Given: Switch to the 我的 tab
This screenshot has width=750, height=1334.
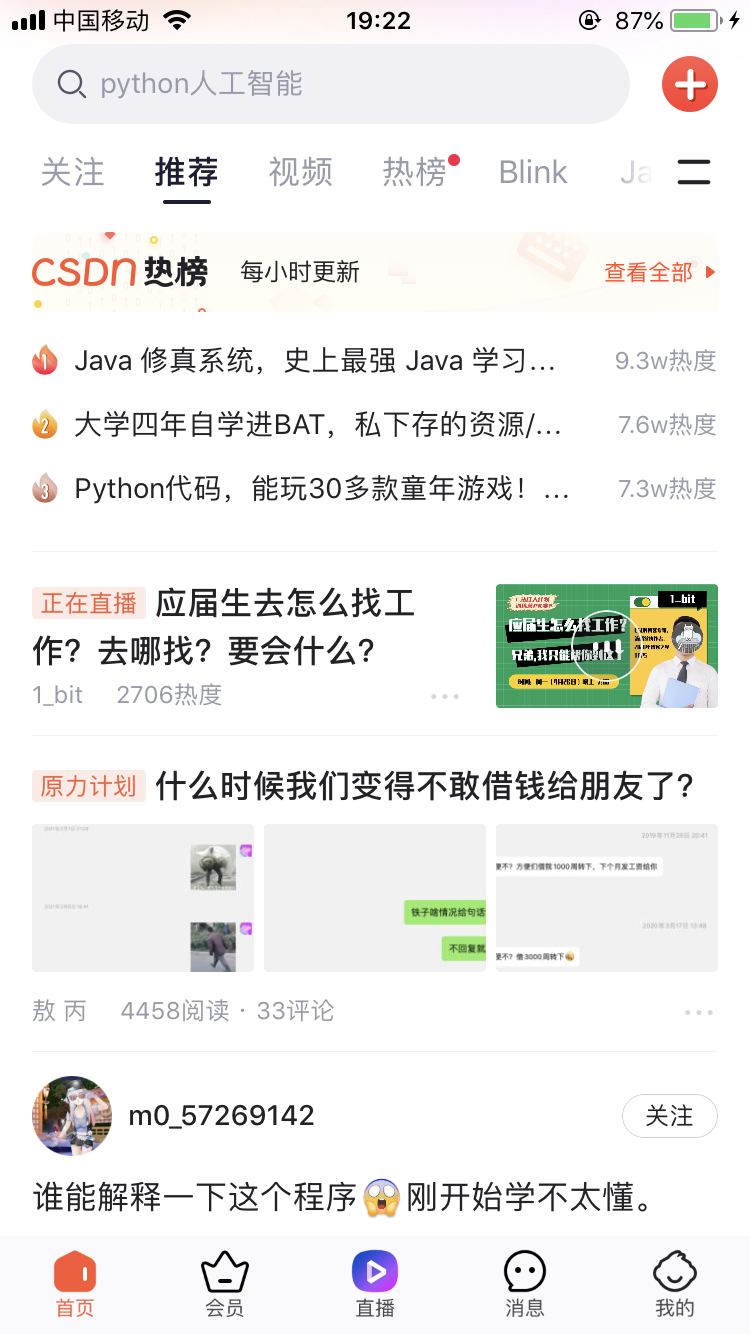Looking at the screenshot, I should click(674, 1286).
